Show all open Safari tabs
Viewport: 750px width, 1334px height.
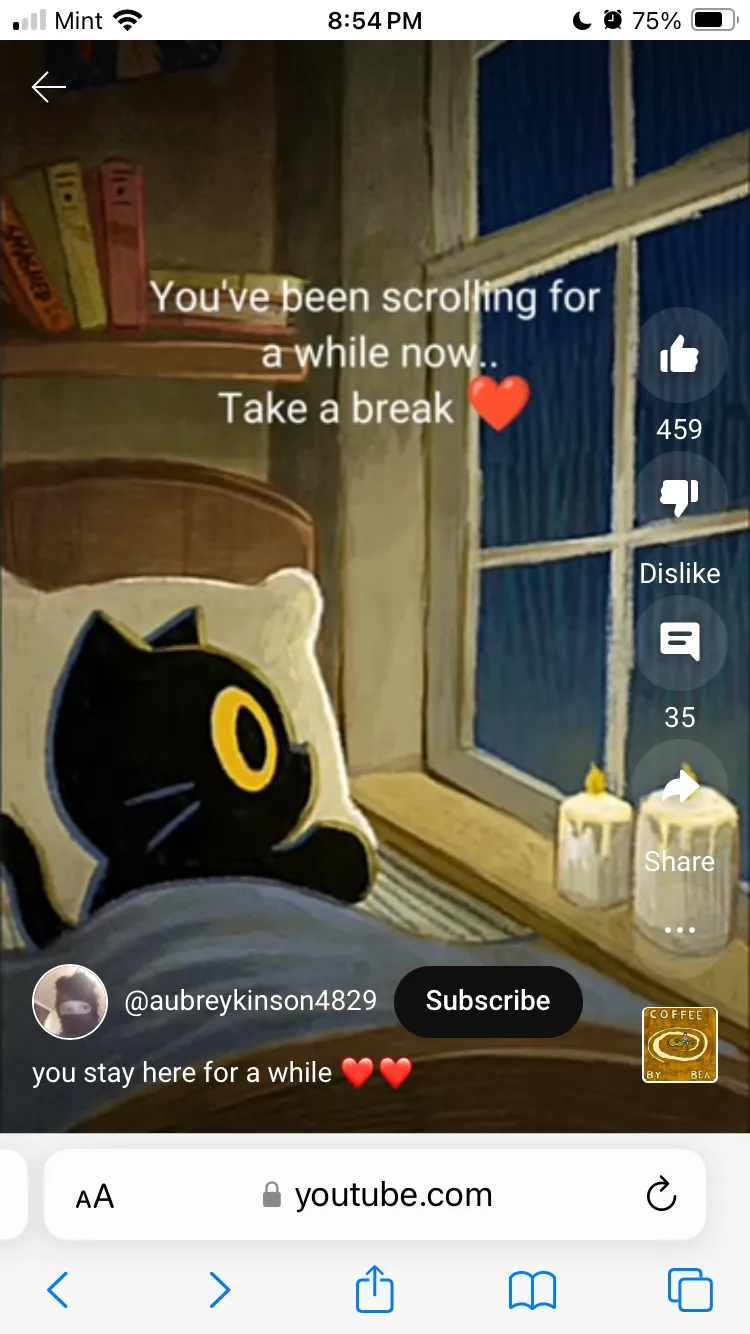click(690, 1290)
